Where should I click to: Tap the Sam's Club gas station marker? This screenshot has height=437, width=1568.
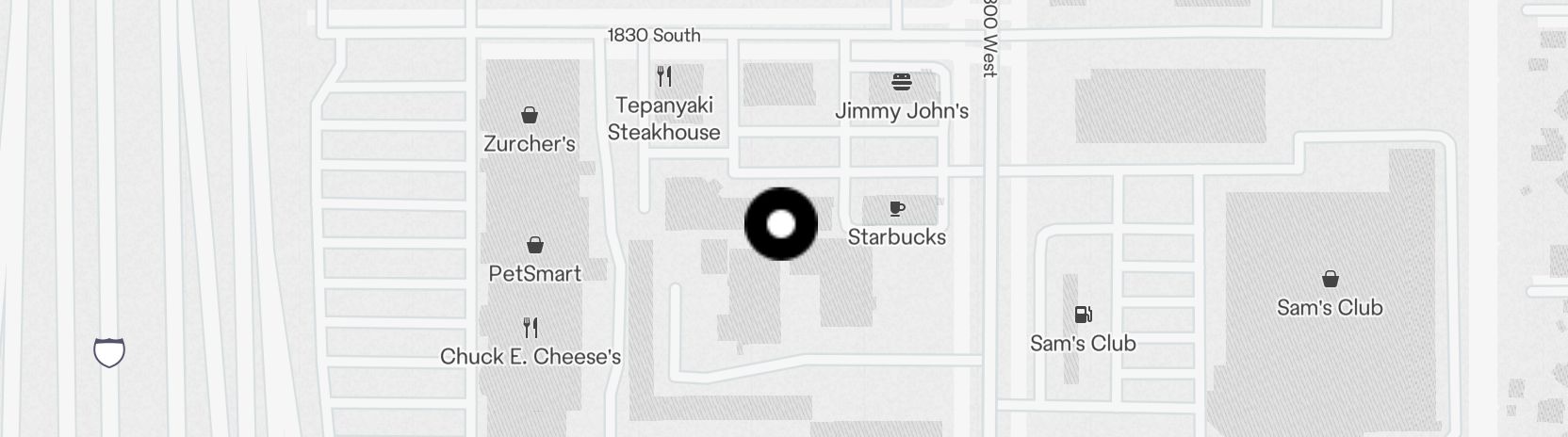(1083, 316)
